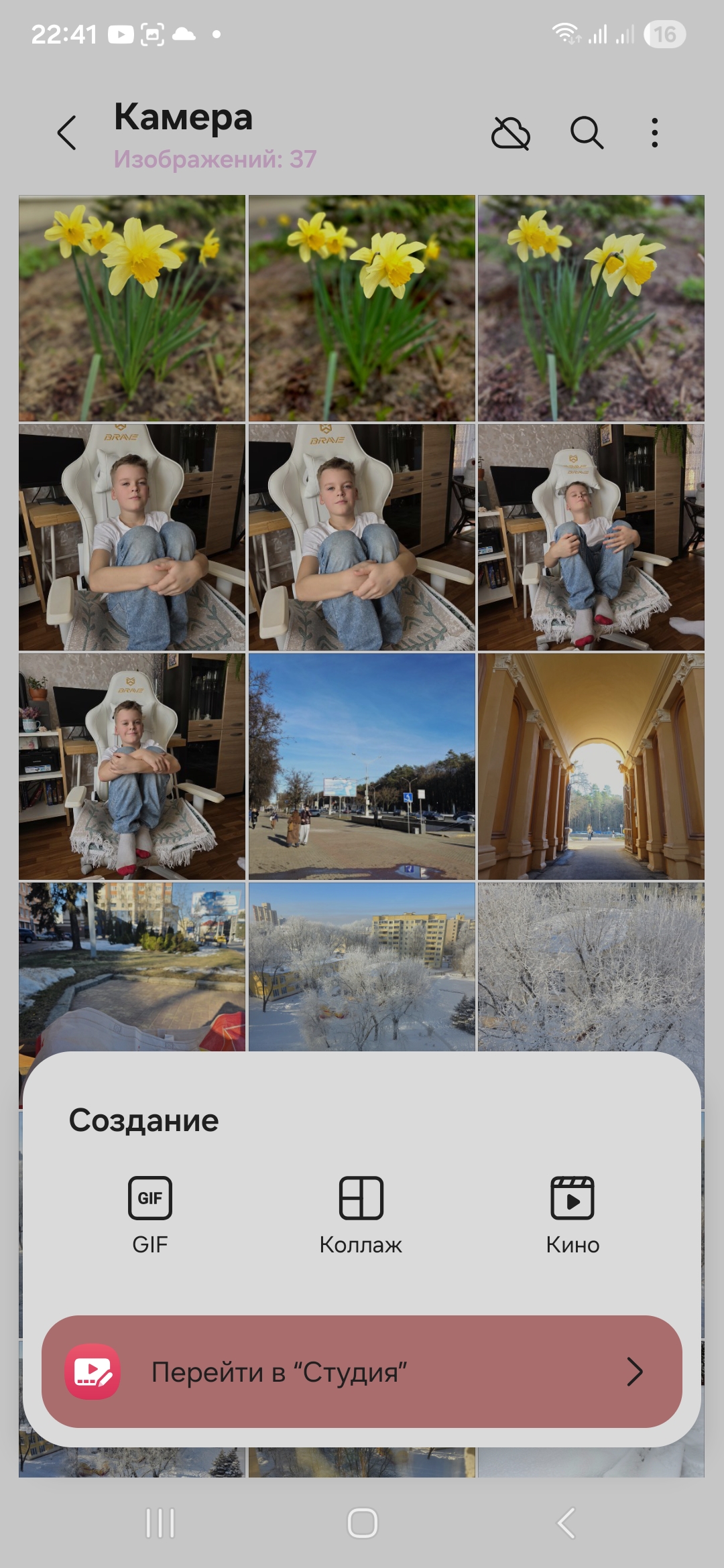Open the yellow archway photo
Viewport: 724px width, 1568px height.
pos(591,766)
